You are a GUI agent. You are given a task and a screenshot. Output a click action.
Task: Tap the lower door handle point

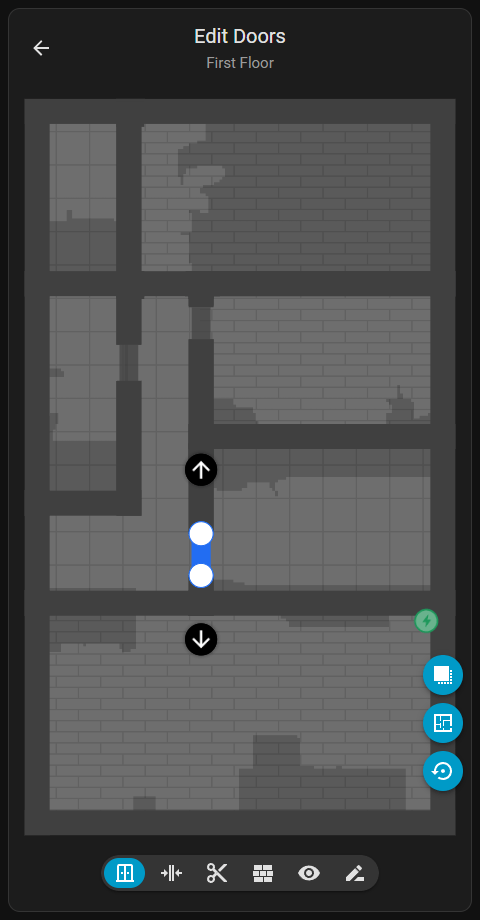(x=201, y=576)
